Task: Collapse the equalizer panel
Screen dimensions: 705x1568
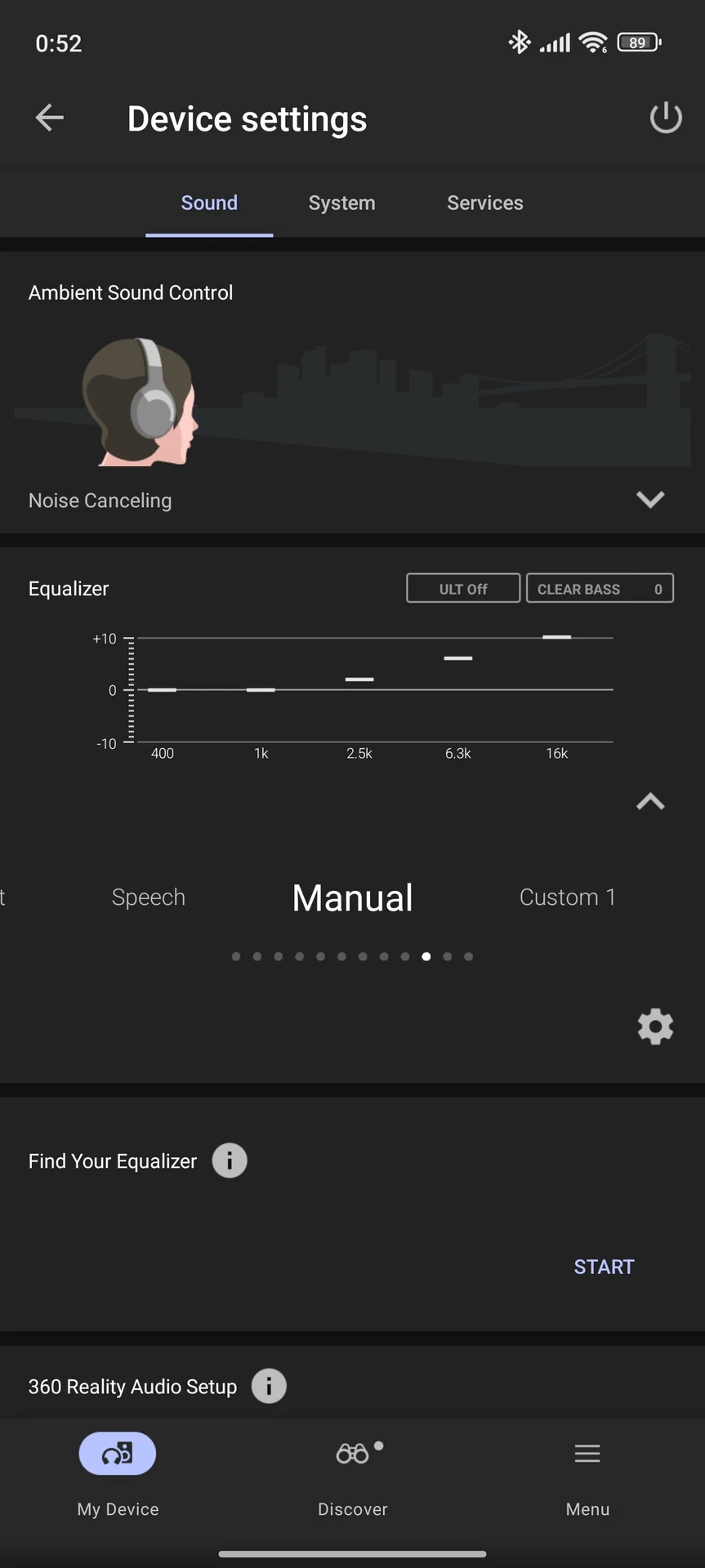Action: (650, 801)
